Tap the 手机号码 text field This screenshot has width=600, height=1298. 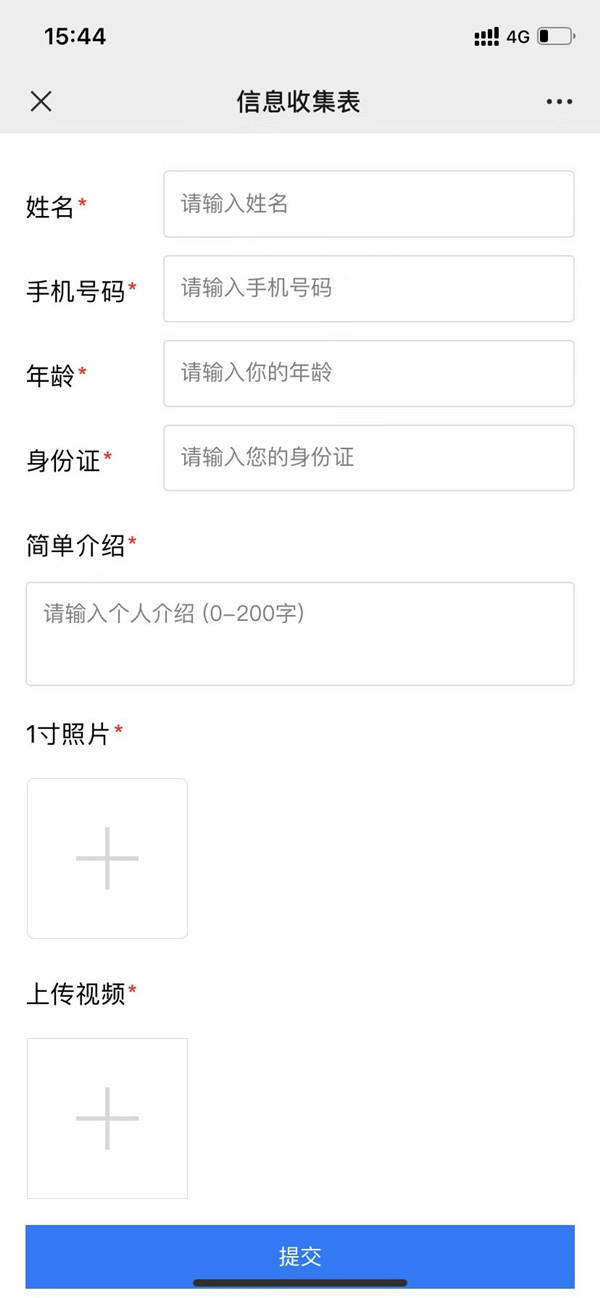click(x=369, y=288)
